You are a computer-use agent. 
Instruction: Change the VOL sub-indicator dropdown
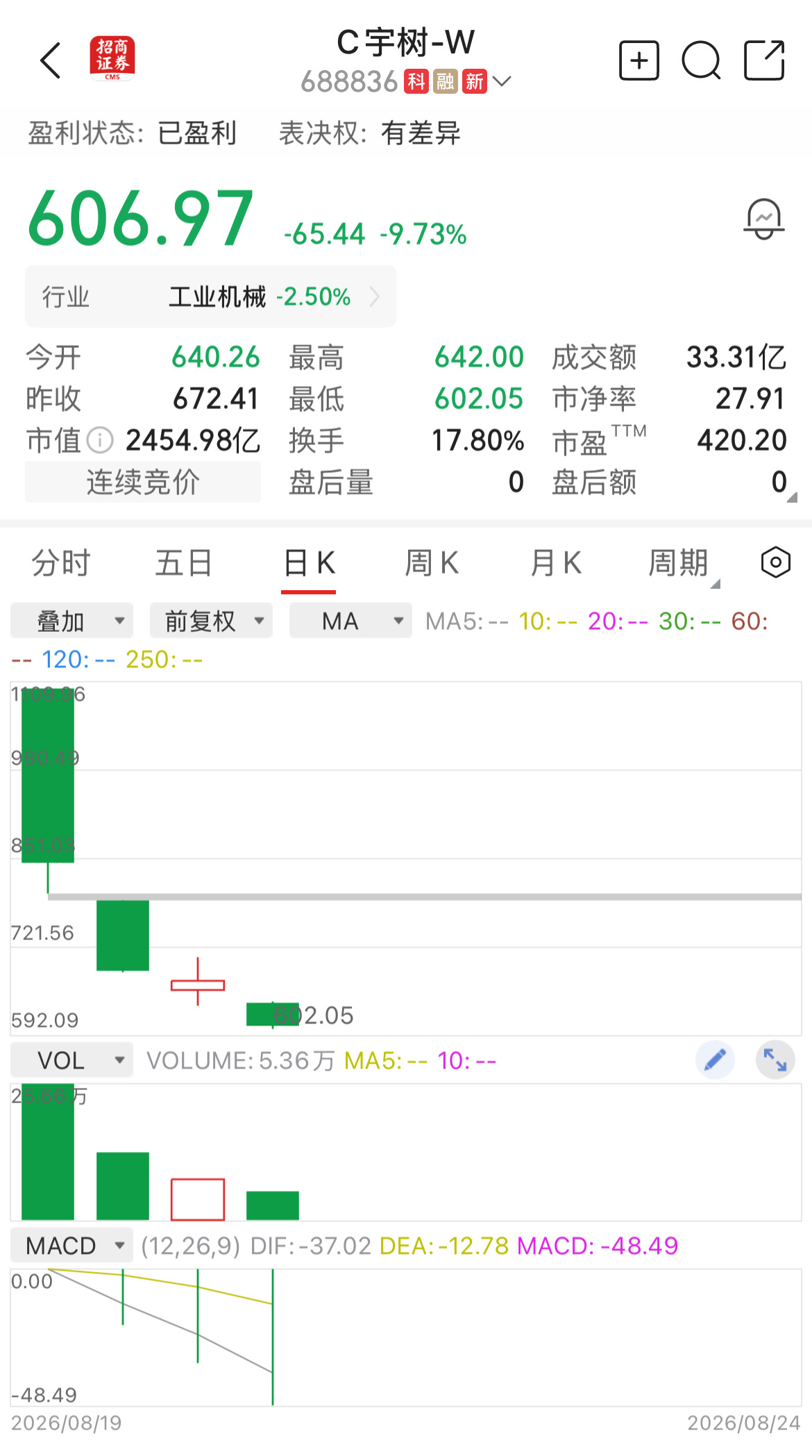[x=71, y=1060]
